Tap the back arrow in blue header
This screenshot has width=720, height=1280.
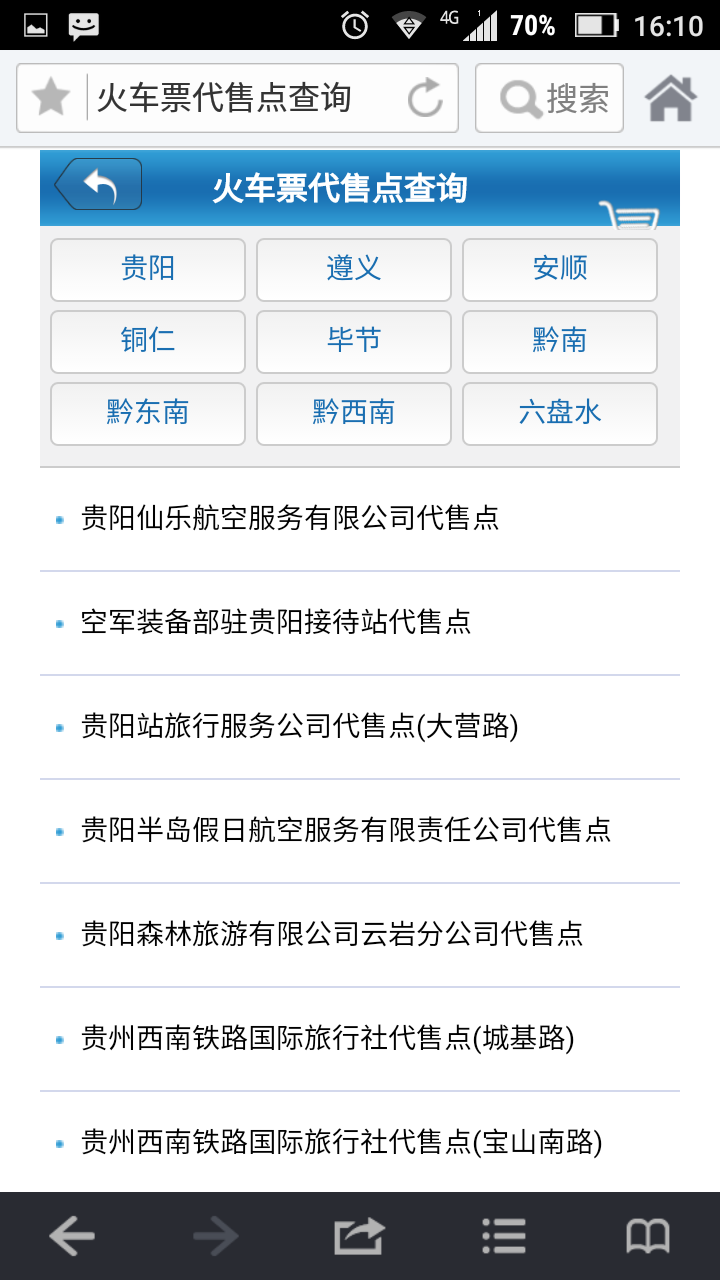tap(99, 185)
